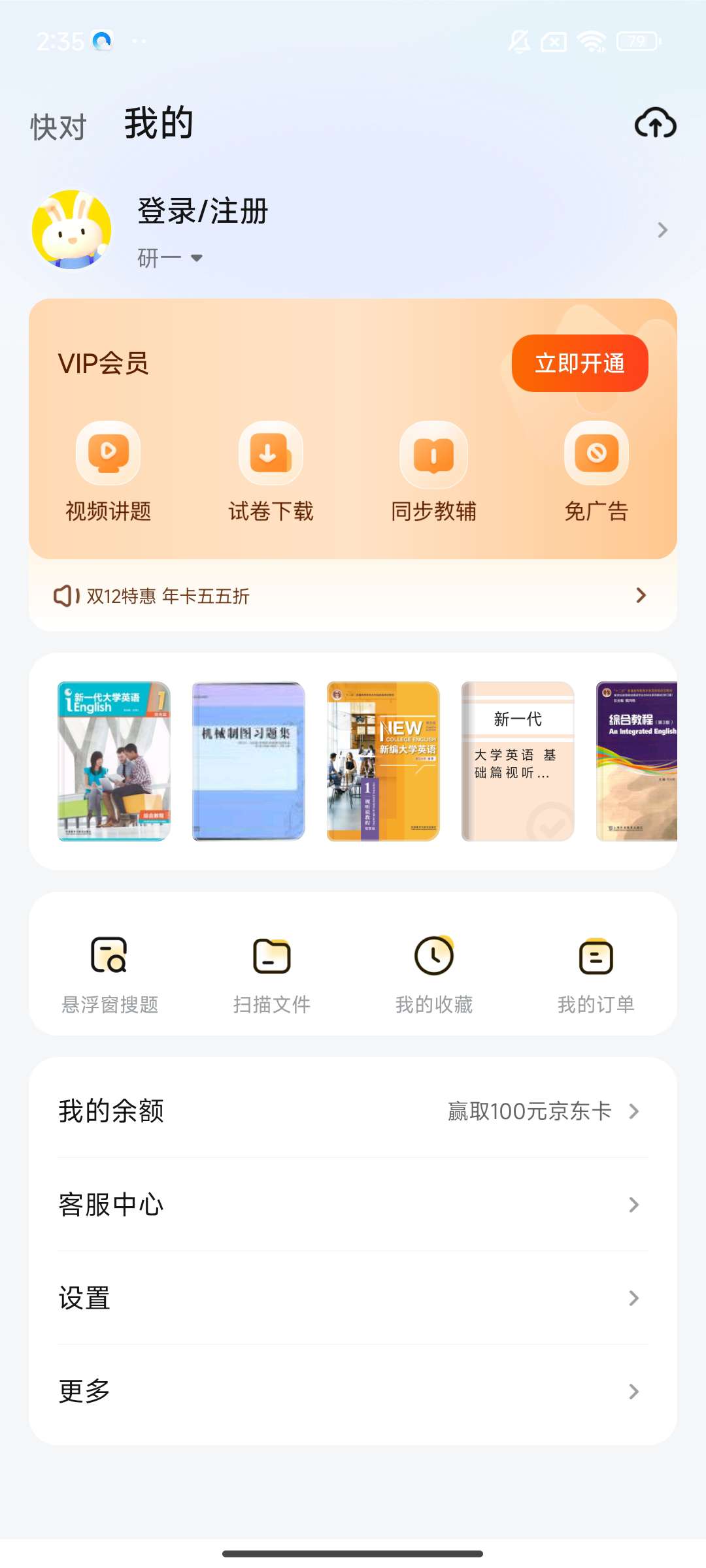Open the 我的余额 row
This screenshot has width=706, height=1568.
coord(352,1111)
